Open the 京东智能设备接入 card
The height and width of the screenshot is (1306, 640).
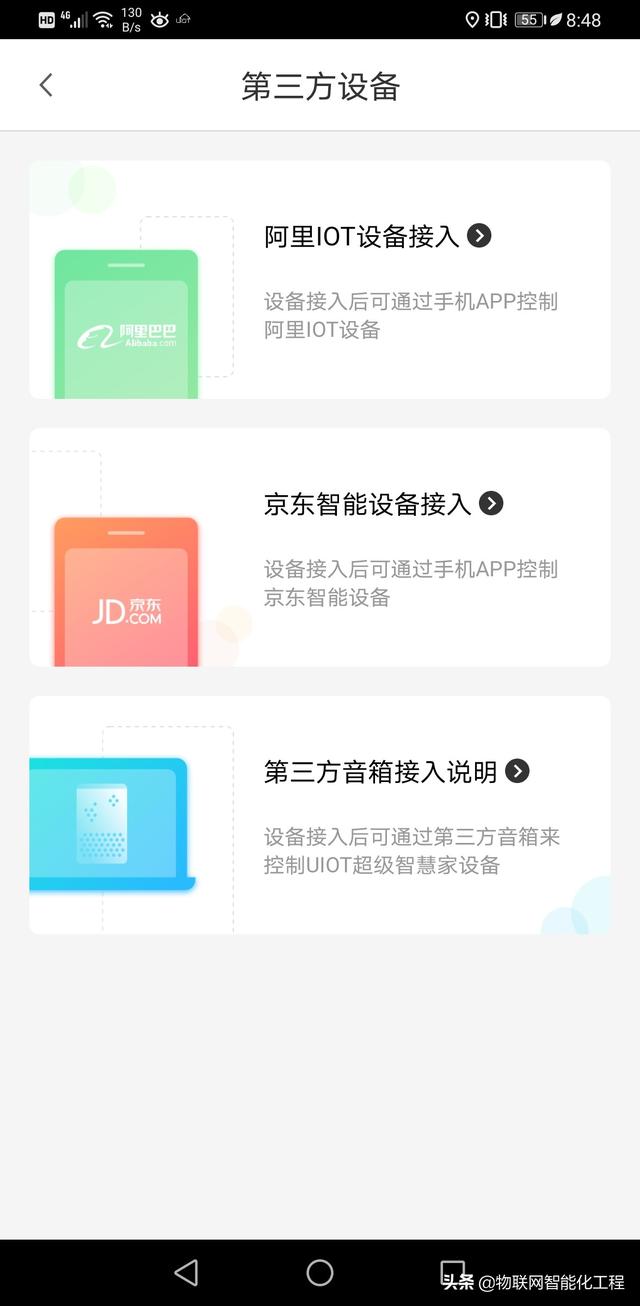320,547
